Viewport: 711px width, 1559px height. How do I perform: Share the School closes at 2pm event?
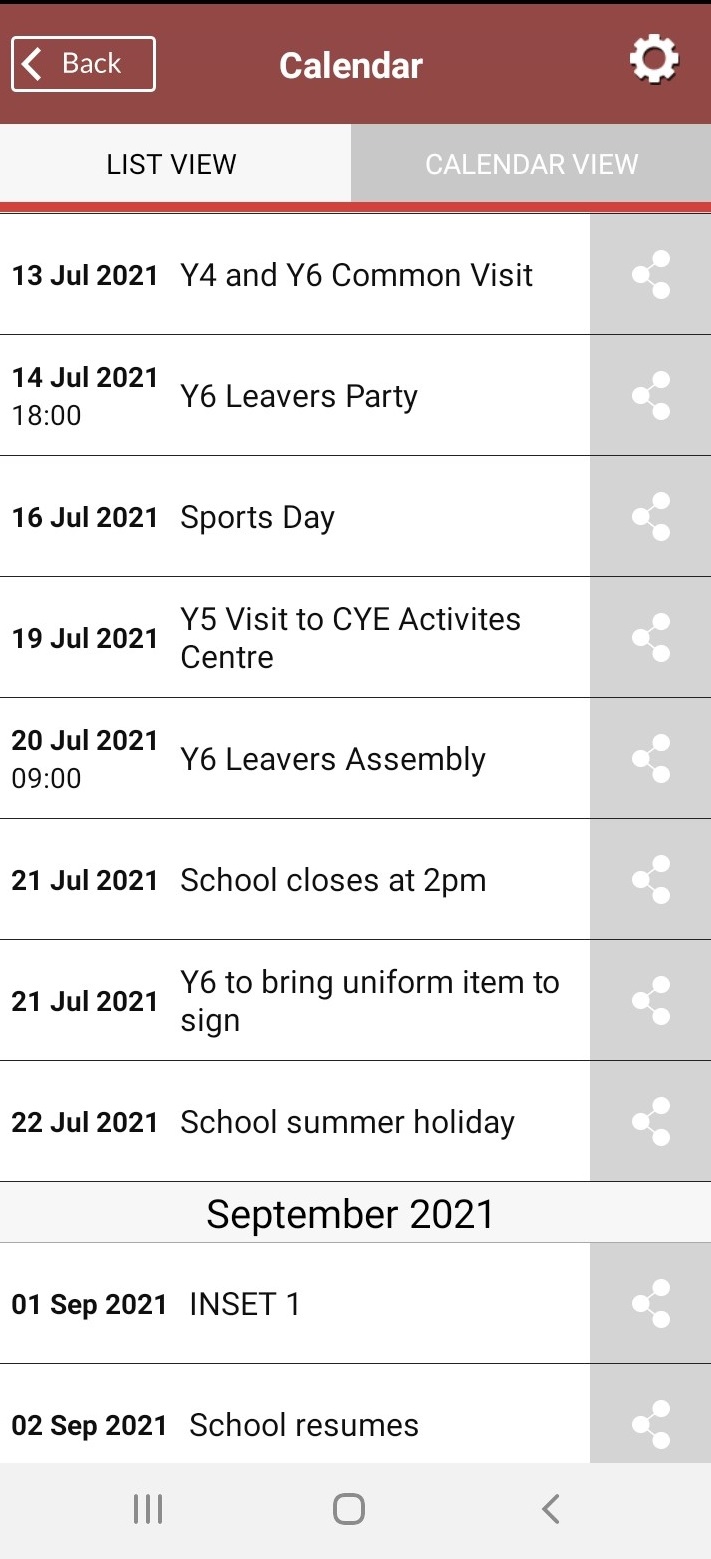650,880
